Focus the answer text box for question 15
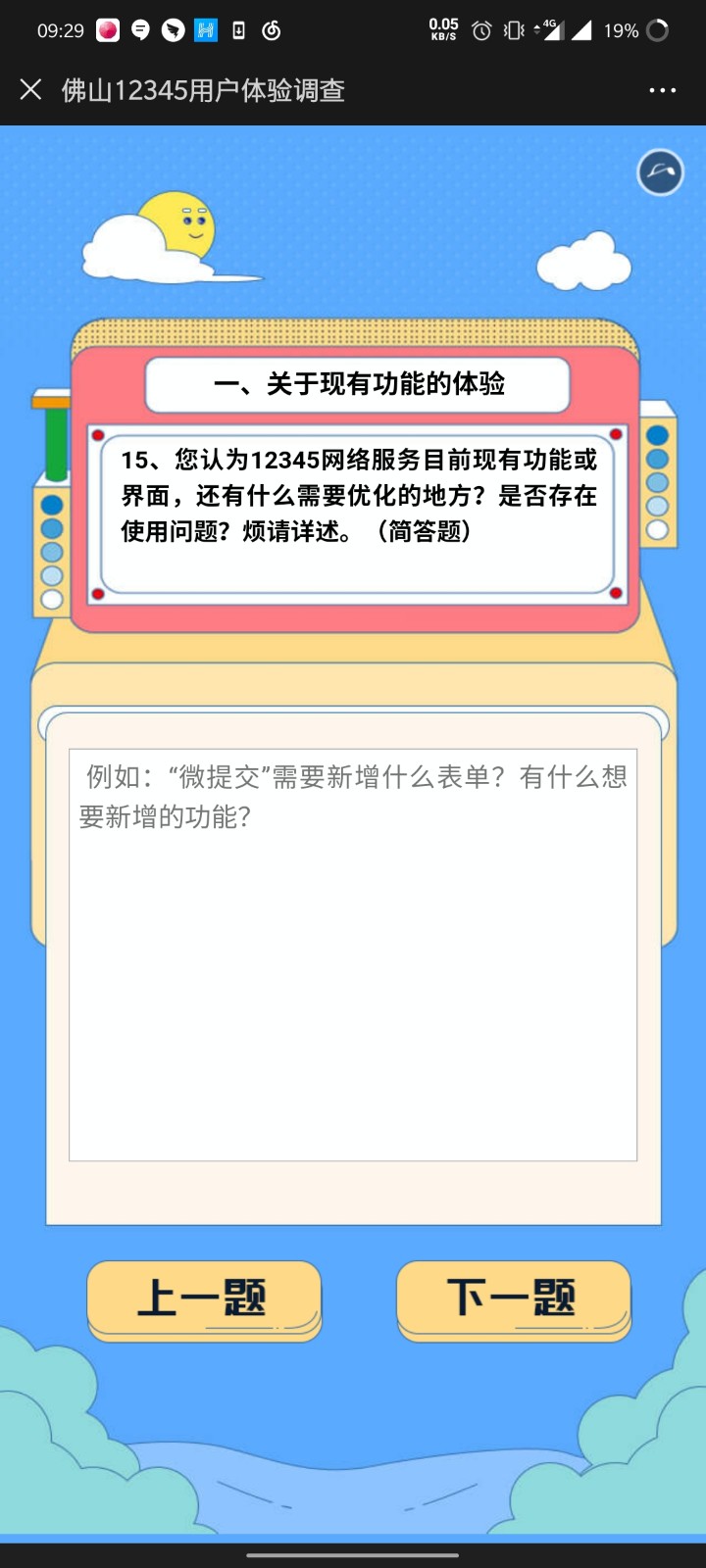 coord(353,955)
